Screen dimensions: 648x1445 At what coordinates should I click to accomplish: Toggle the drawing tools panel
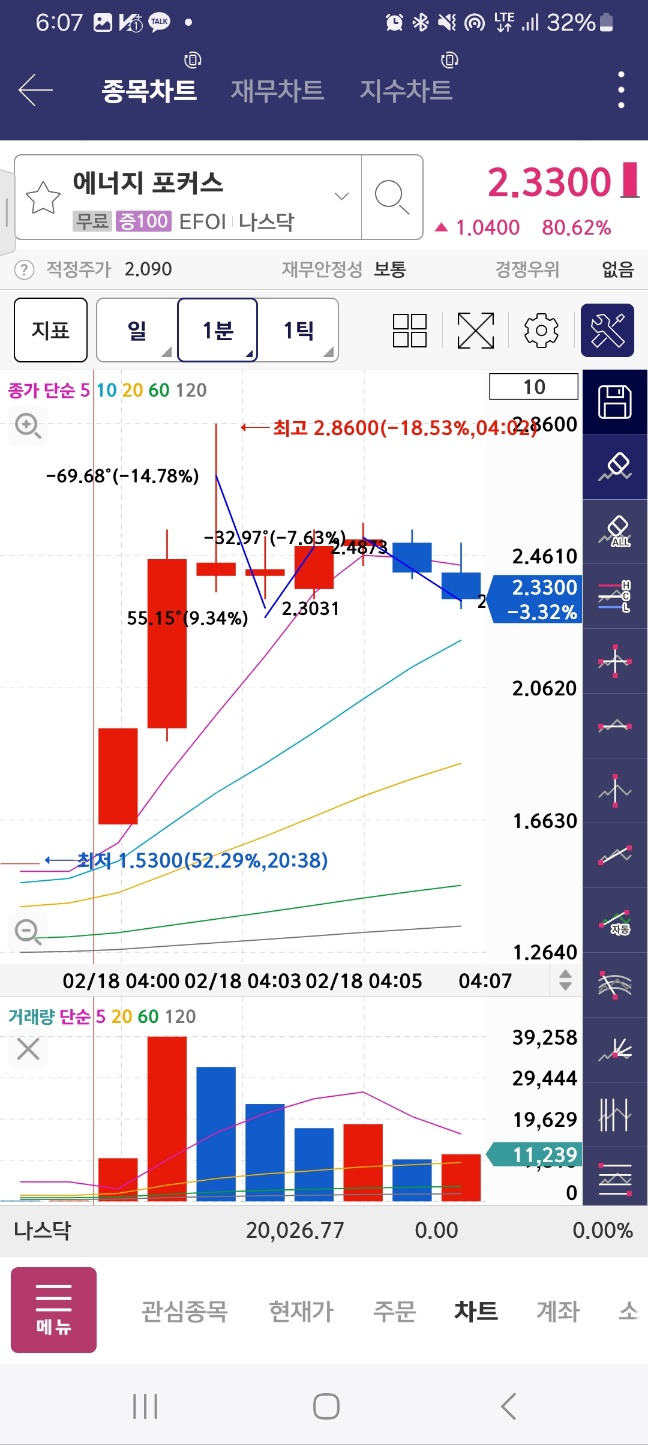click(x=607, y=330)
